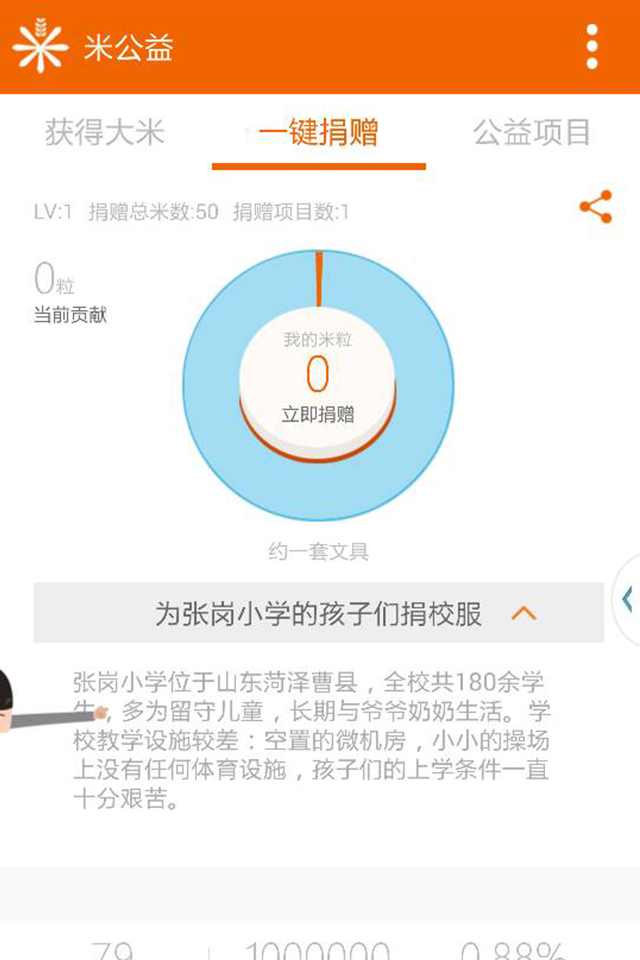This screenshot has width=640, height=960.
Task: Share via the orange share icon
Action: click(x=595, y=208)
